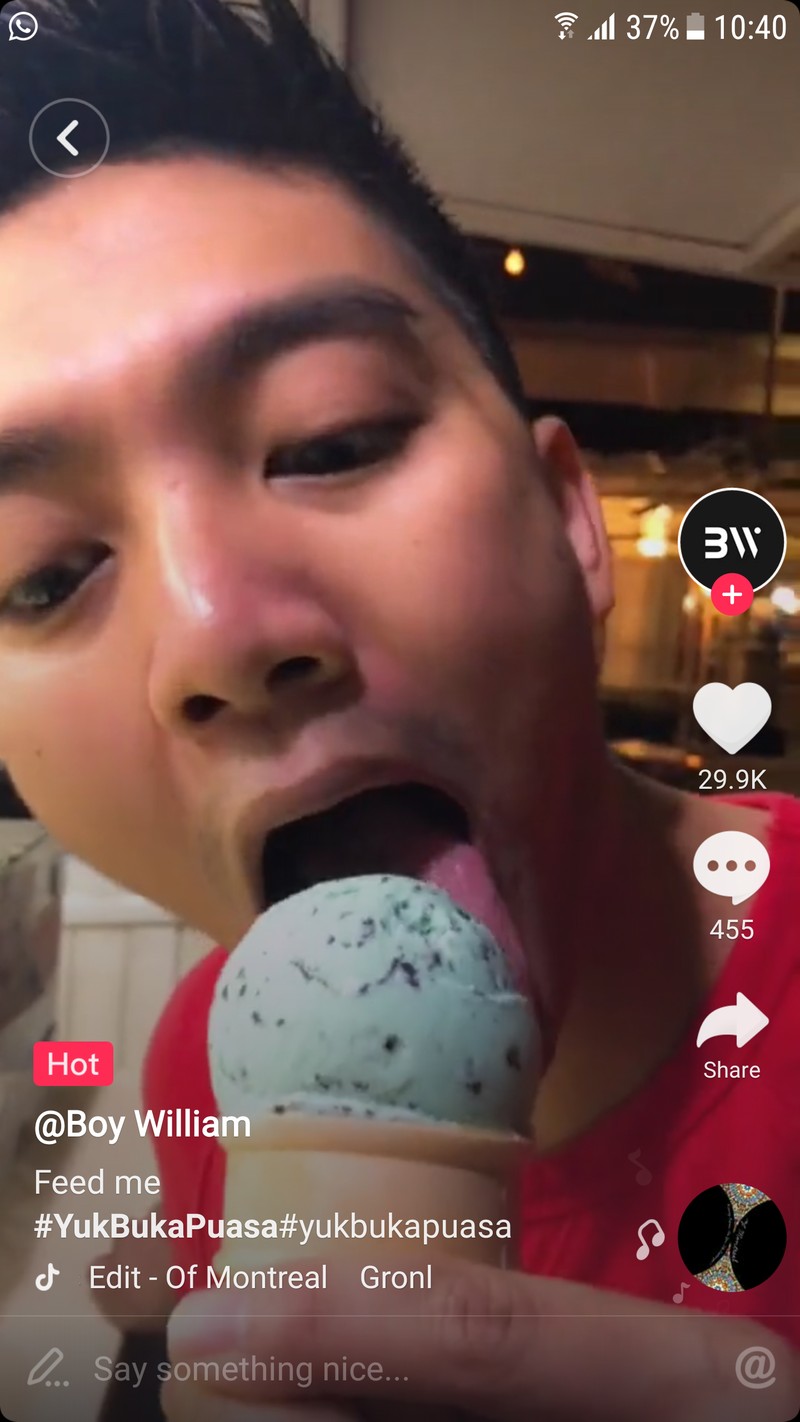
Task: Go back using the arrow button
Action: click(69, 138)
